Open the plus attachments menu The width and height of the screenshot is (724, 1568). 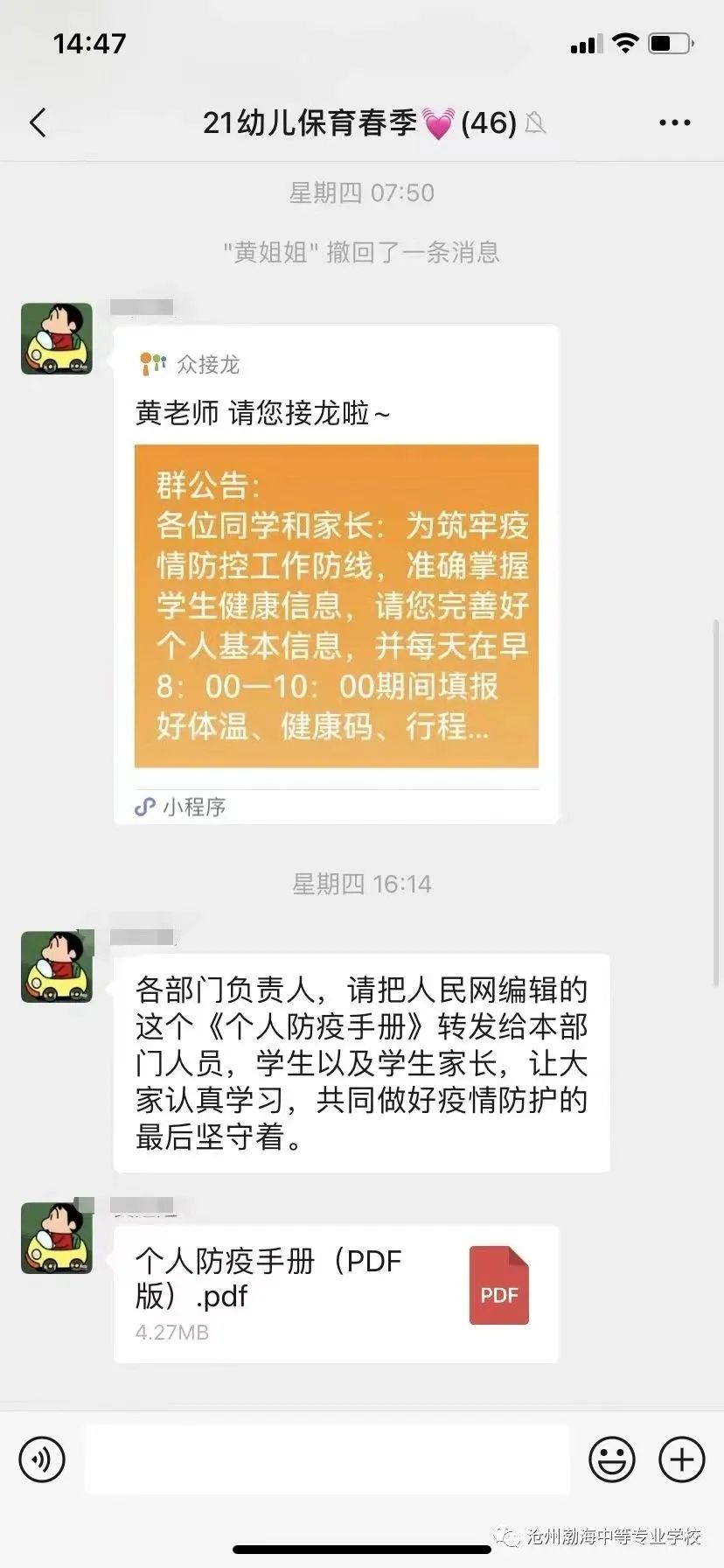[681, 1459]
